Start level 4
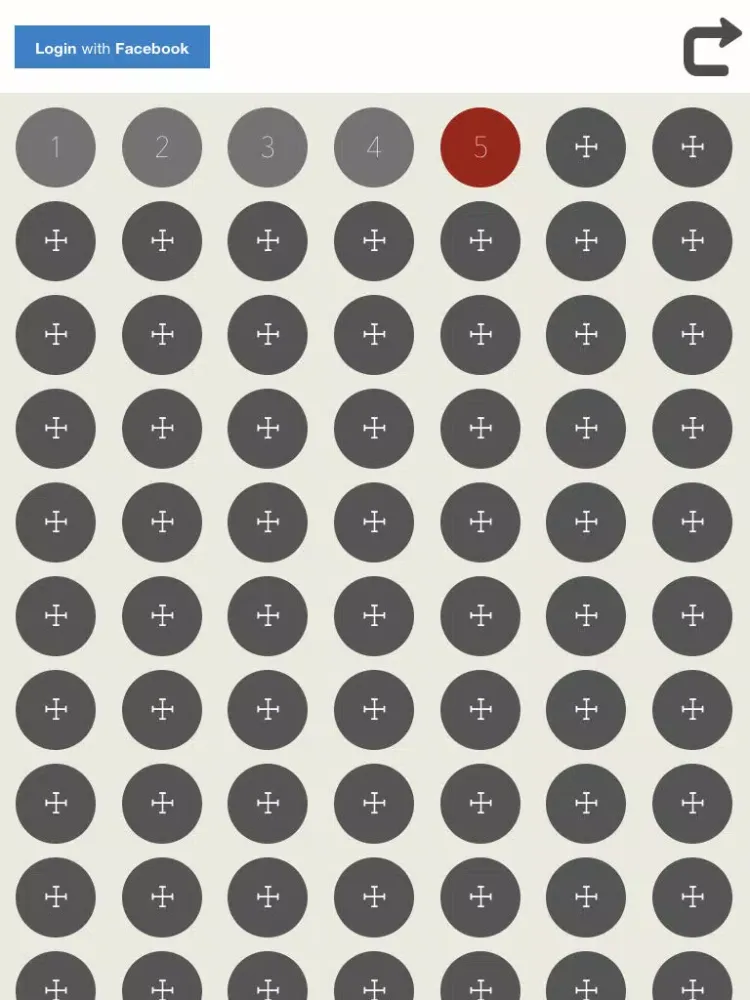750x1000 pixels. tap(374, 148)
